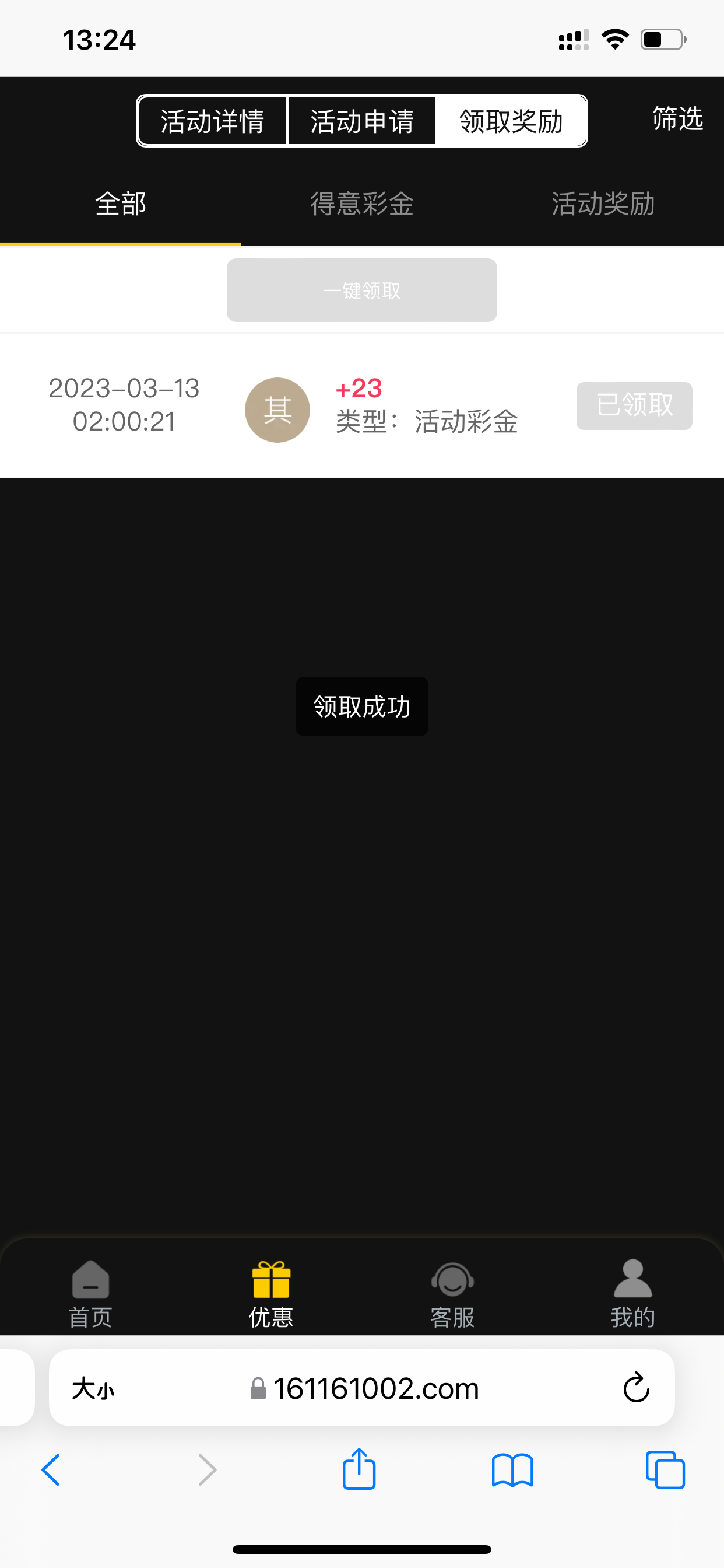Open Safari bookmarks

(x=512, y=1470)
